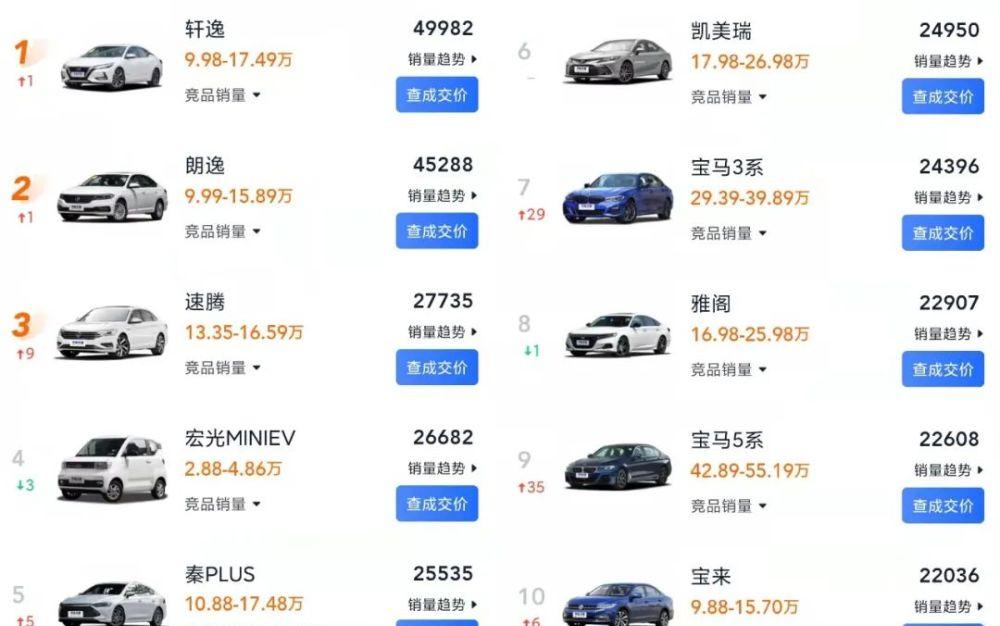The width and height of the screenshot is (1000, 626).
Task: Expand competitor sales under 轩逸
Action: pyautogui.click(x=222, y=95)
